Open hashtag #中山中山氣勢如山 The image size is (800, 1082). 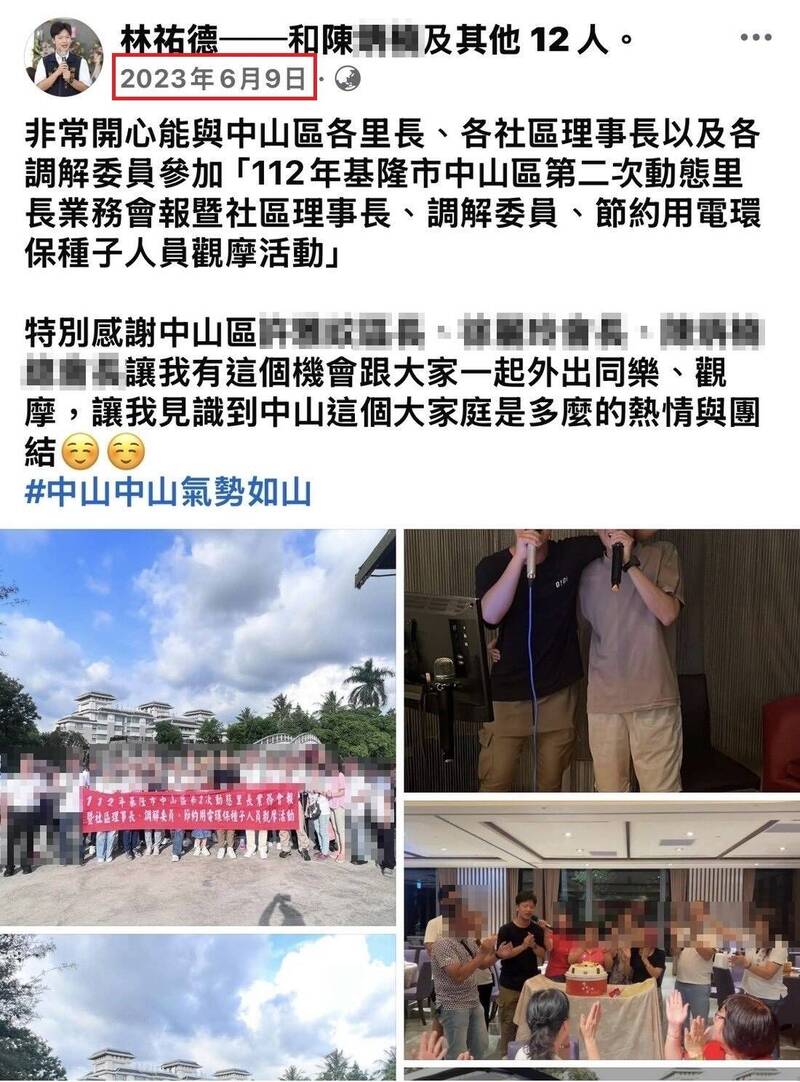click(166, 493)
